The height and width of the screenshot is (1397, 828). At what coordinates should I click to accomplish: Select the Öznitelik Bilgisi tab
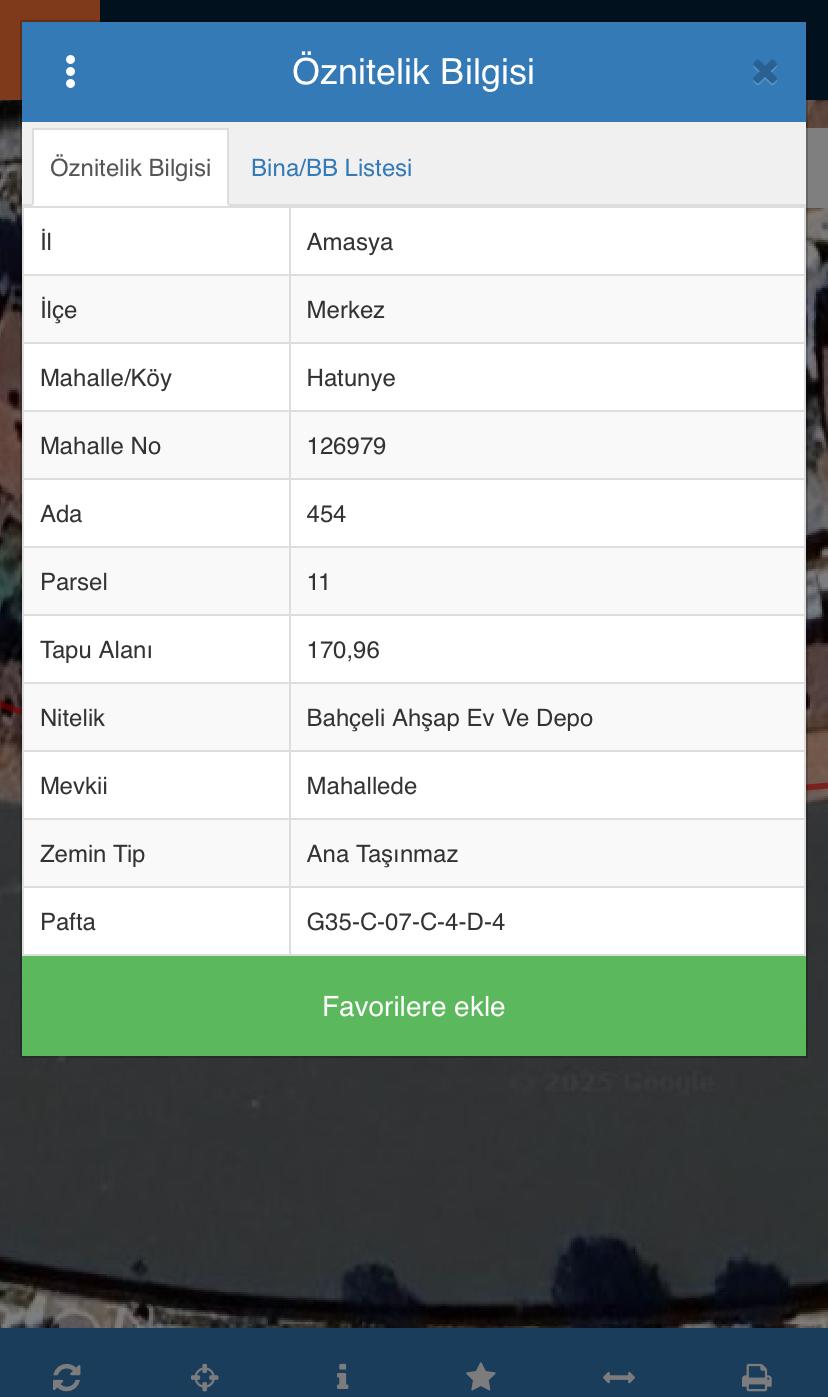pos(131,168)
